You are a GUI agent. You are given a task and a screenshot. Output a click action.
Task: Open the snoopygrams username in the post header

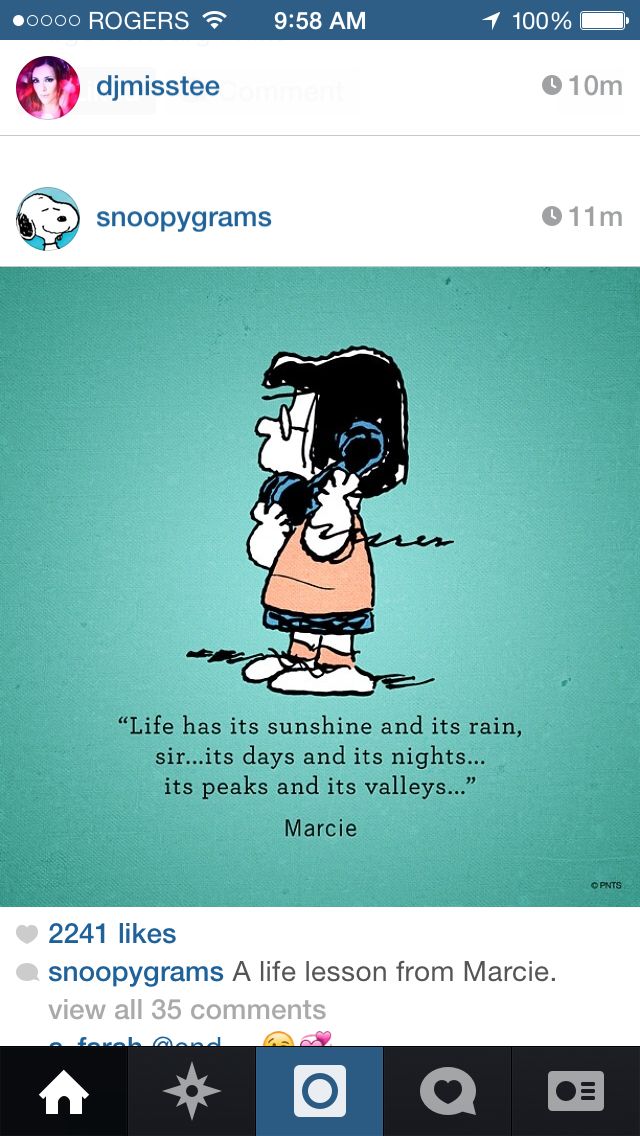click(184, 218)
